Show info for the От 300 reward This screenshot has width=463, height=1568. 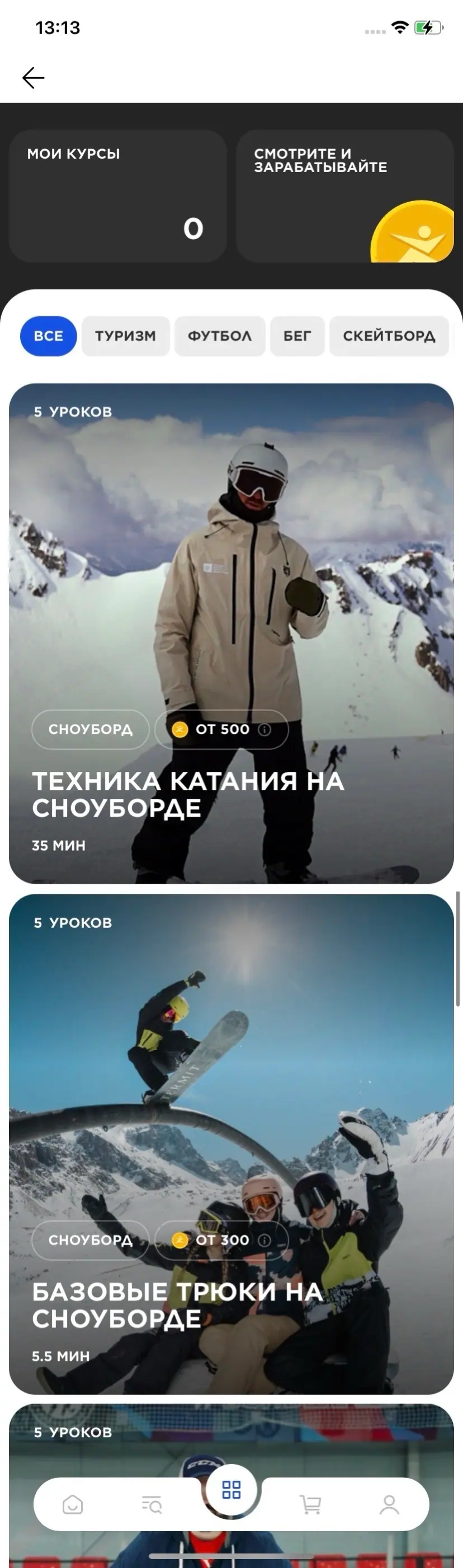click(264, 1240)
